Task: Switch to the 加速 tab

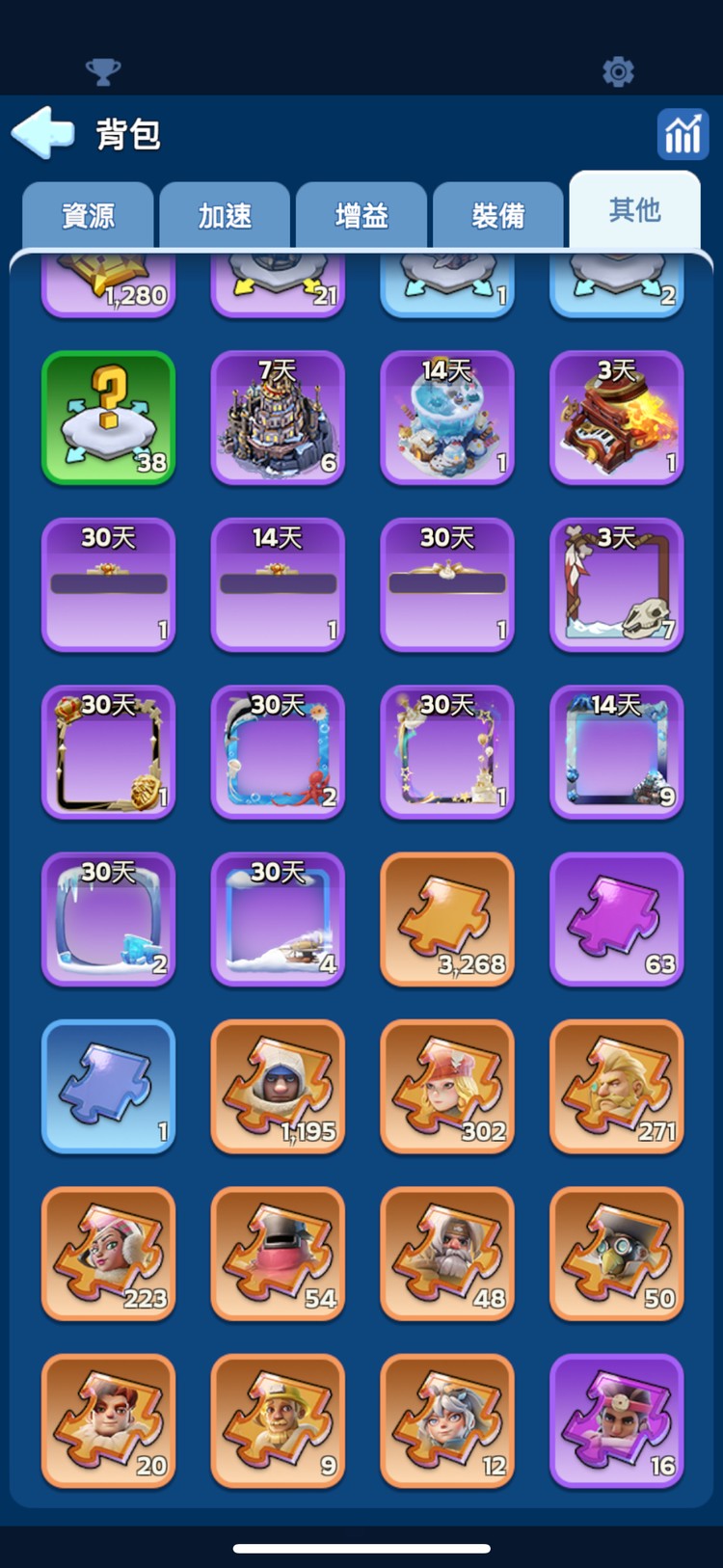Action: pos(225,215)
